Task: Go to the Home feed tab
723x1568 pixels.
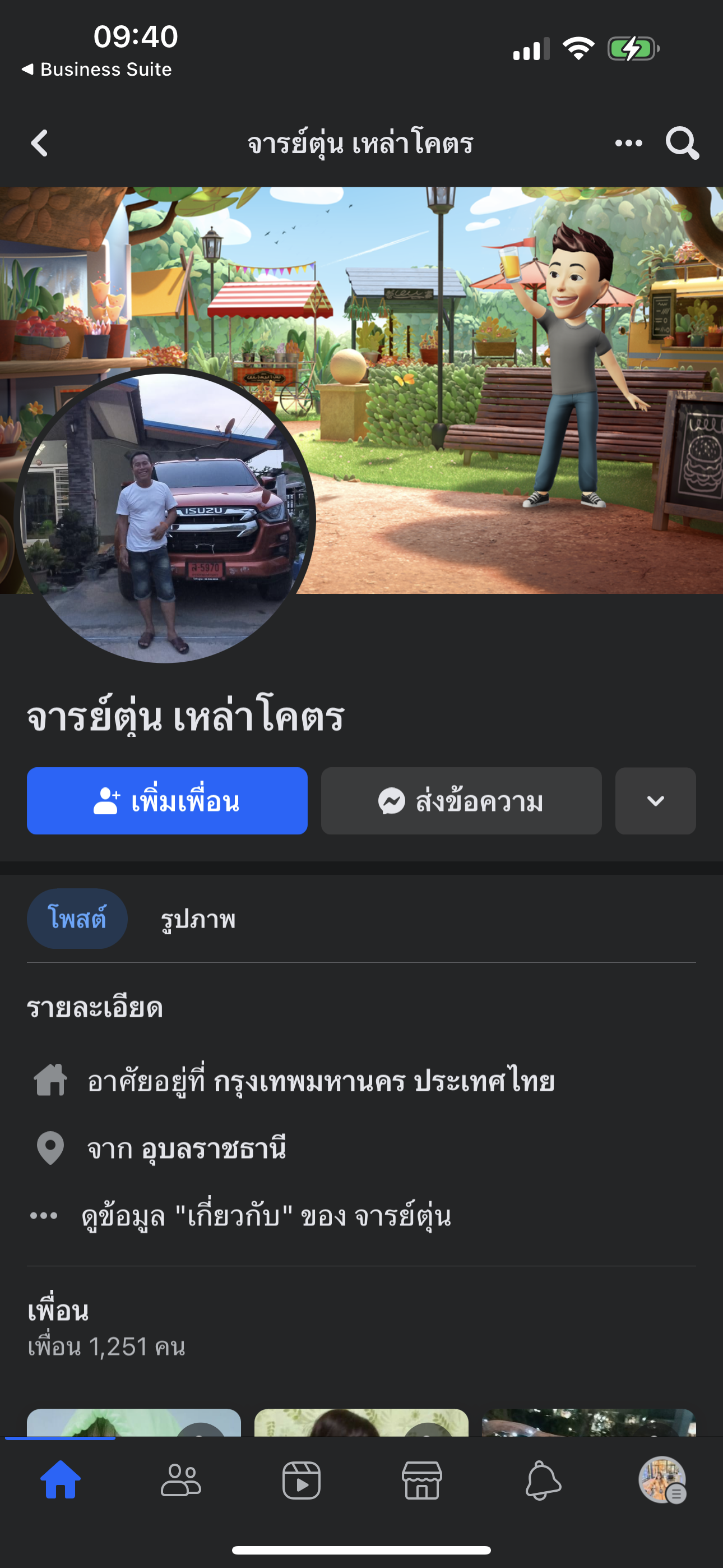Action: coord(61,1481)
